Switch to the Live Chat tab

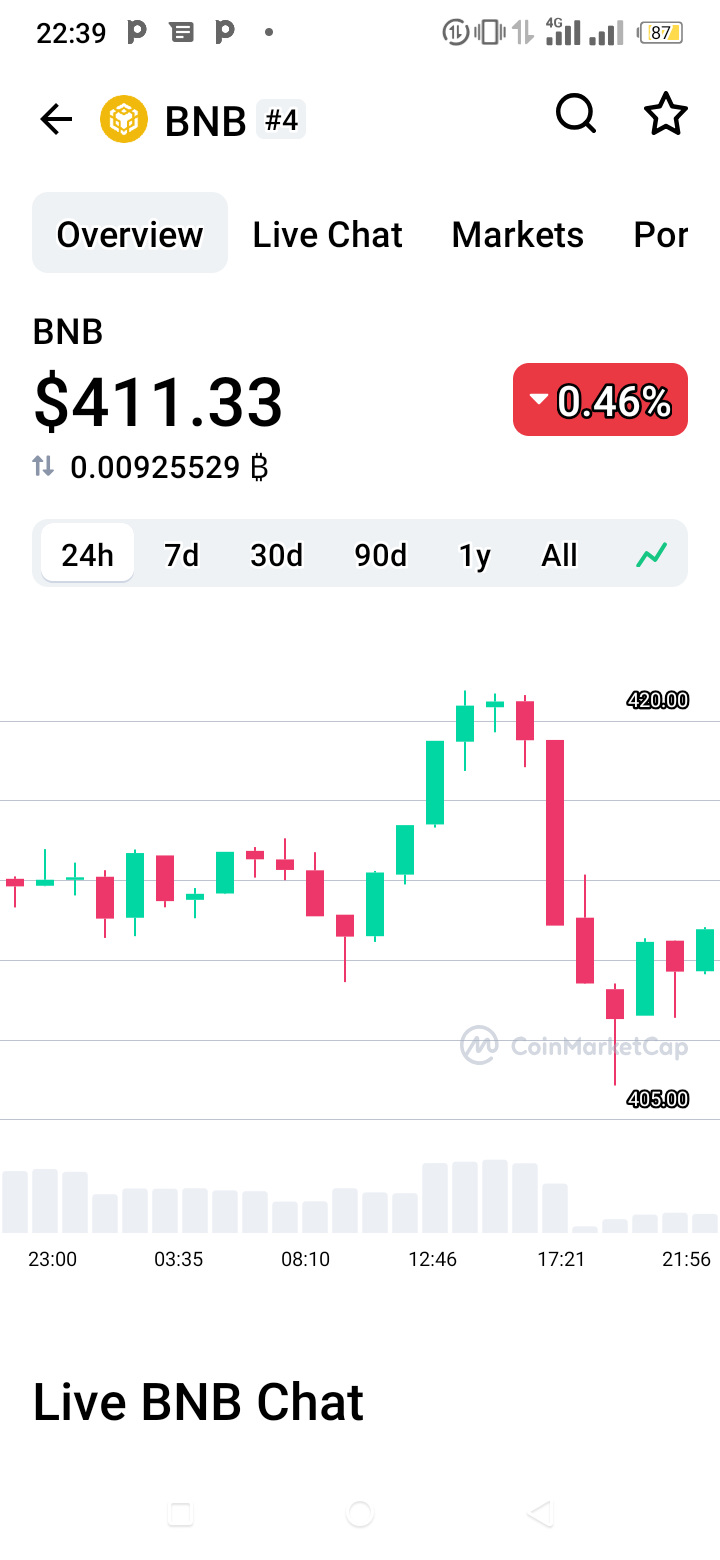[328, 235]
